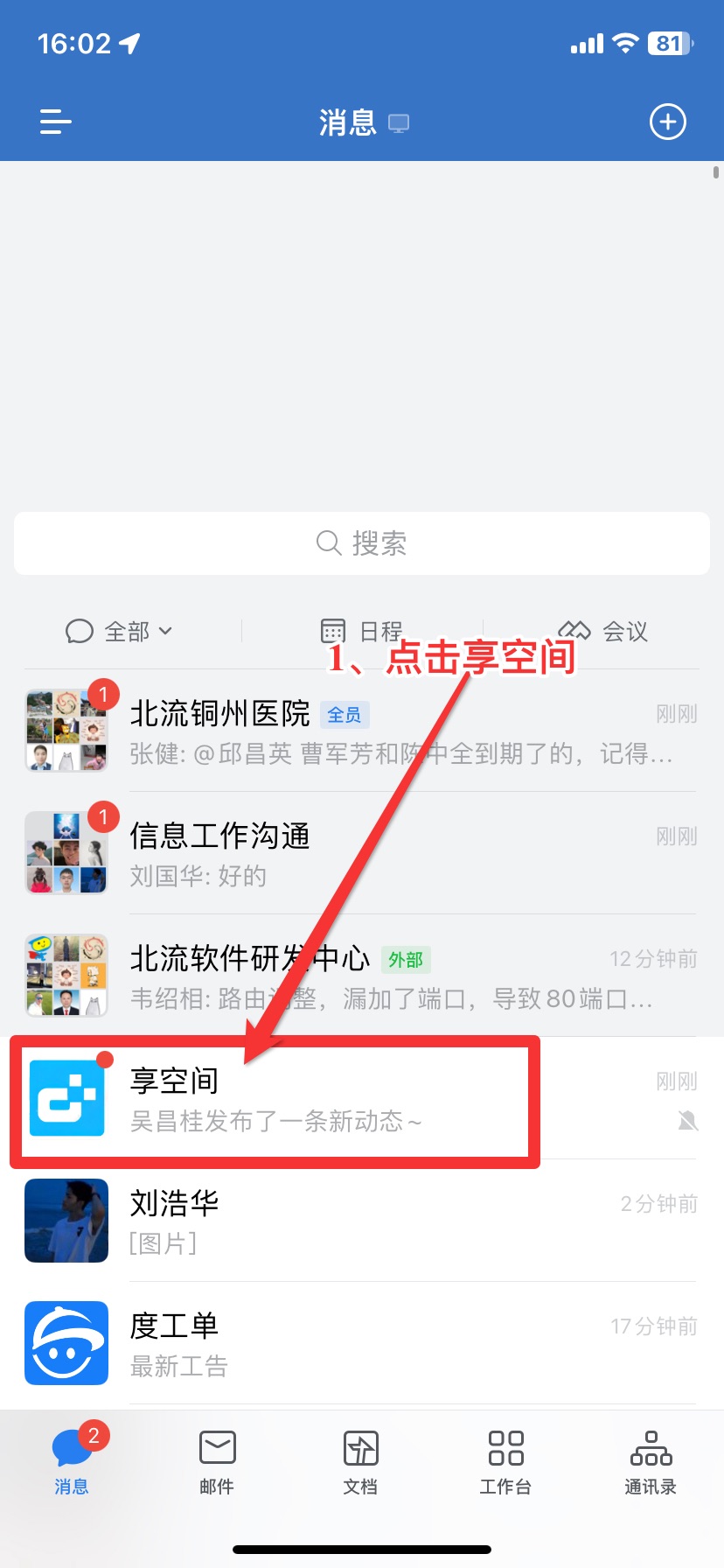Switch to the 通讯录 tab
The height and width of the screenshot is (1568, 724).
pyautogui.click(x=651, y=1463)
